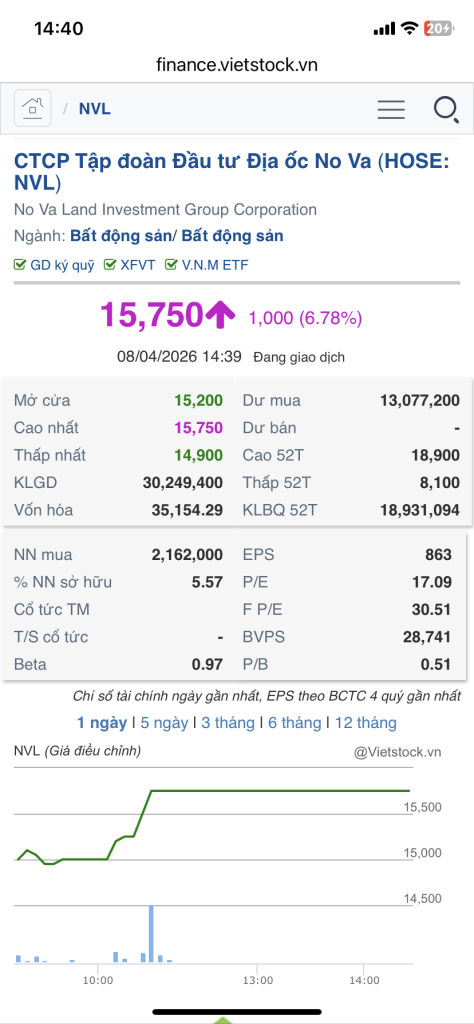Viewport: 474px width, 1024px height.
Task: Show the 12 tháng chart
Action: coord(366,723)
